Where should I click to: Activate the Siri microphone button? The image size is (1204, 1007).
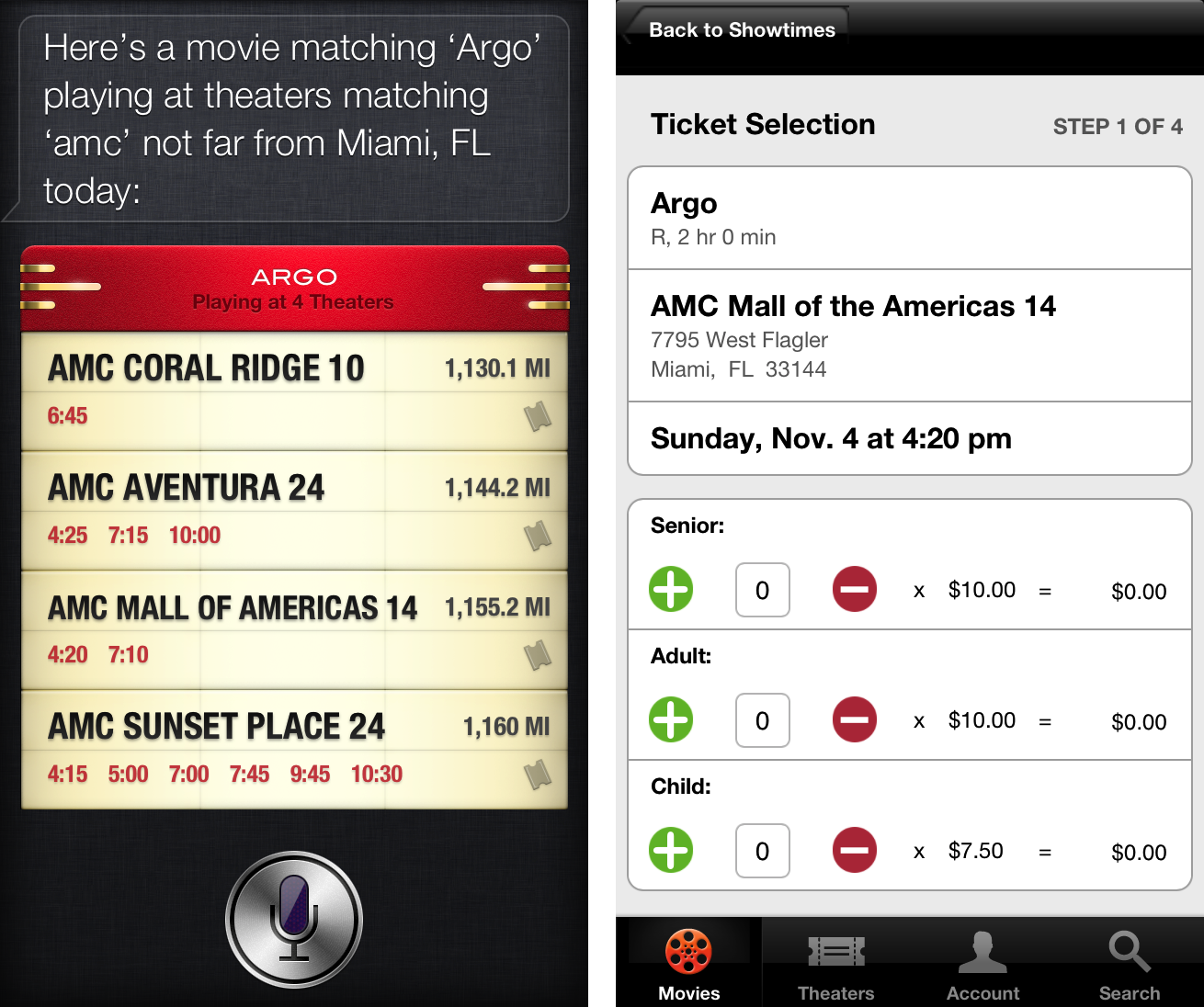pos(294,920)
